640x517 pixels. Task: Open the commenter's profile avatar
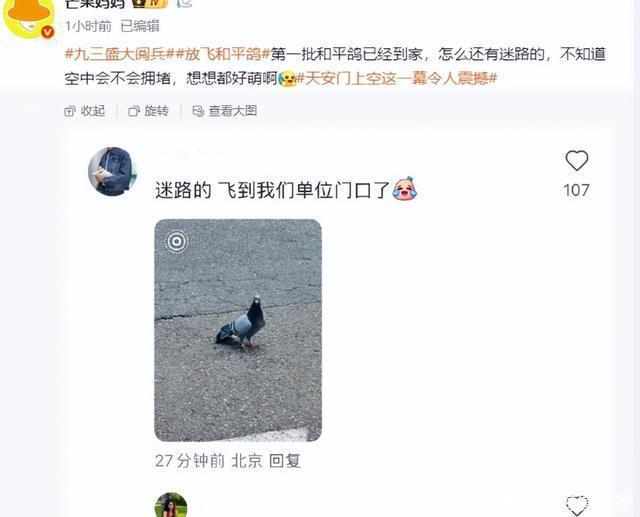coord(111,171)
